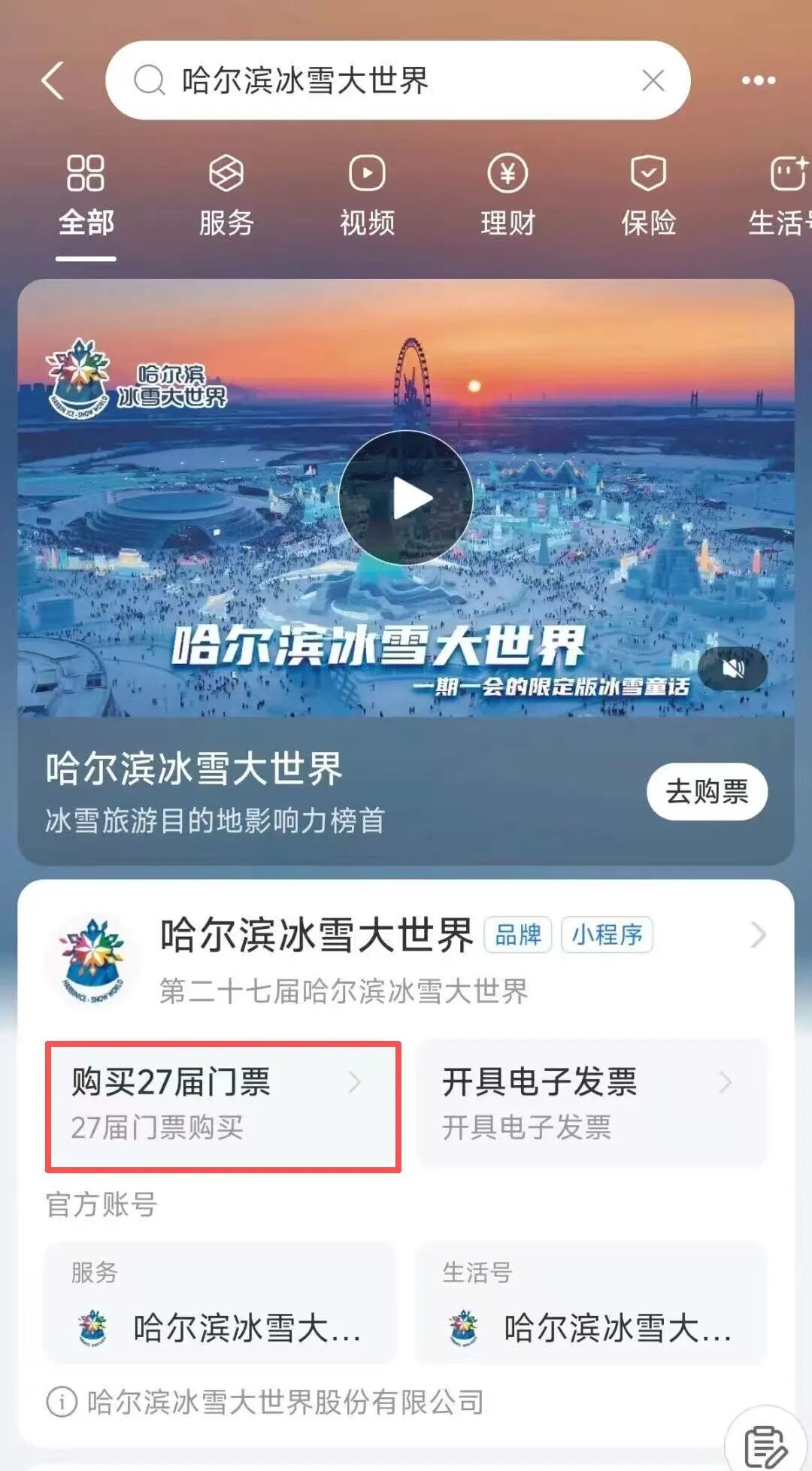
Task: Switch to the 视频 tab
Action: coord(367,196)
